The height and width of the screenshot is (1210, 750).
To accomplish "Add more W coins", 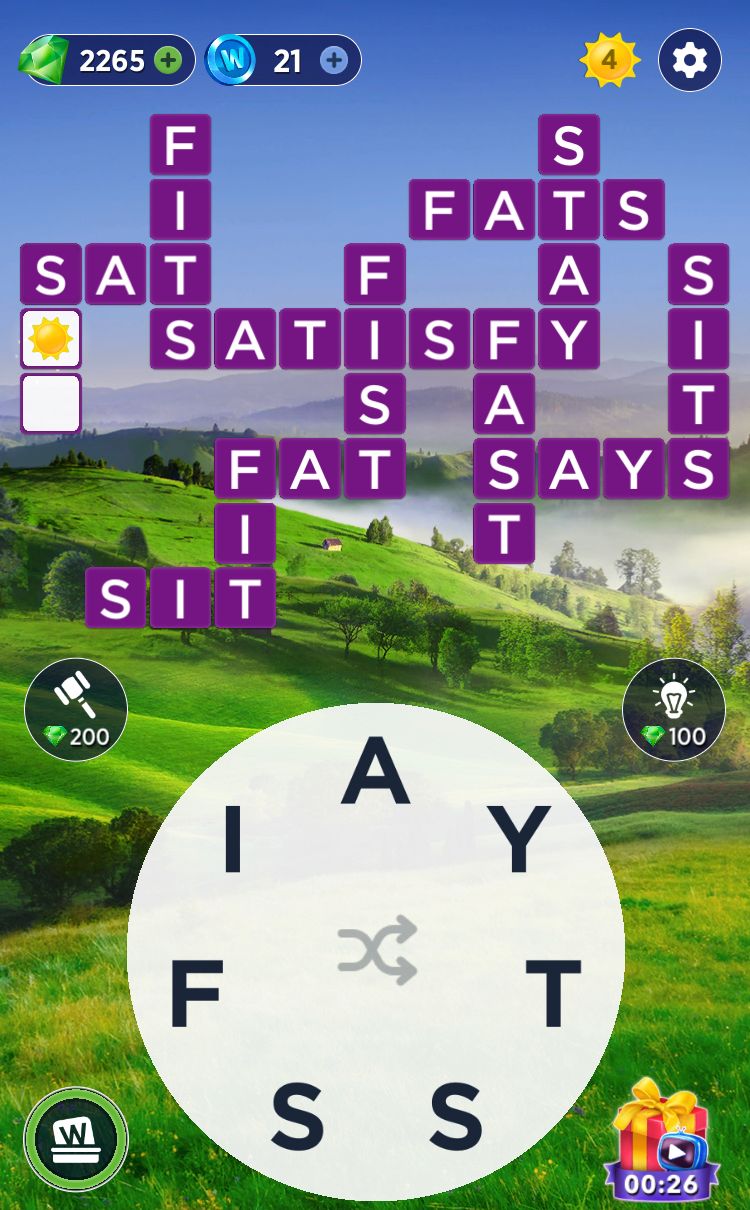I will [x=334, y=61].
